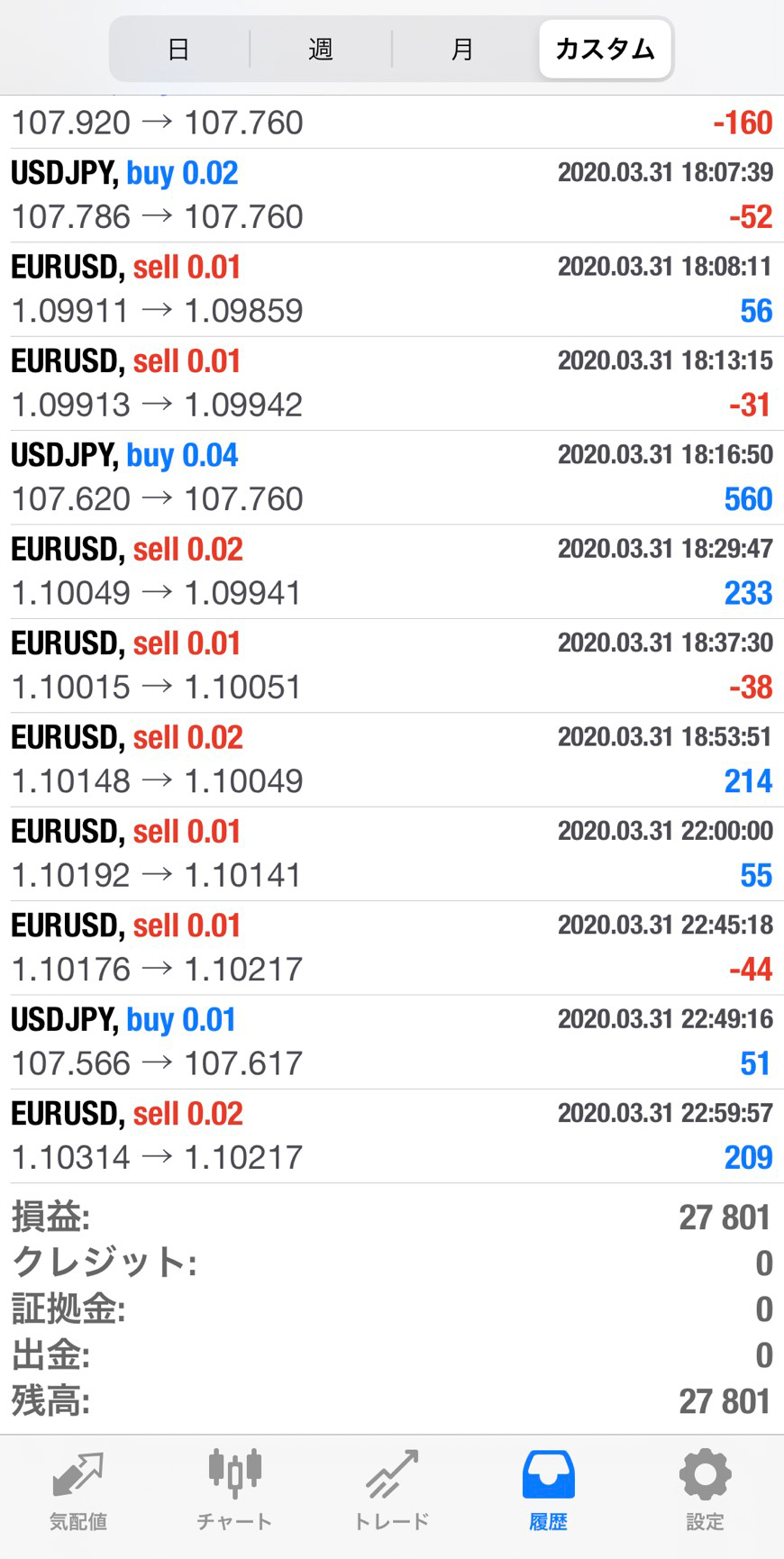View the EURUSD trade with -44 loss
The height and width of the screenshot is (1559, 784).
[x=392, y=948]
